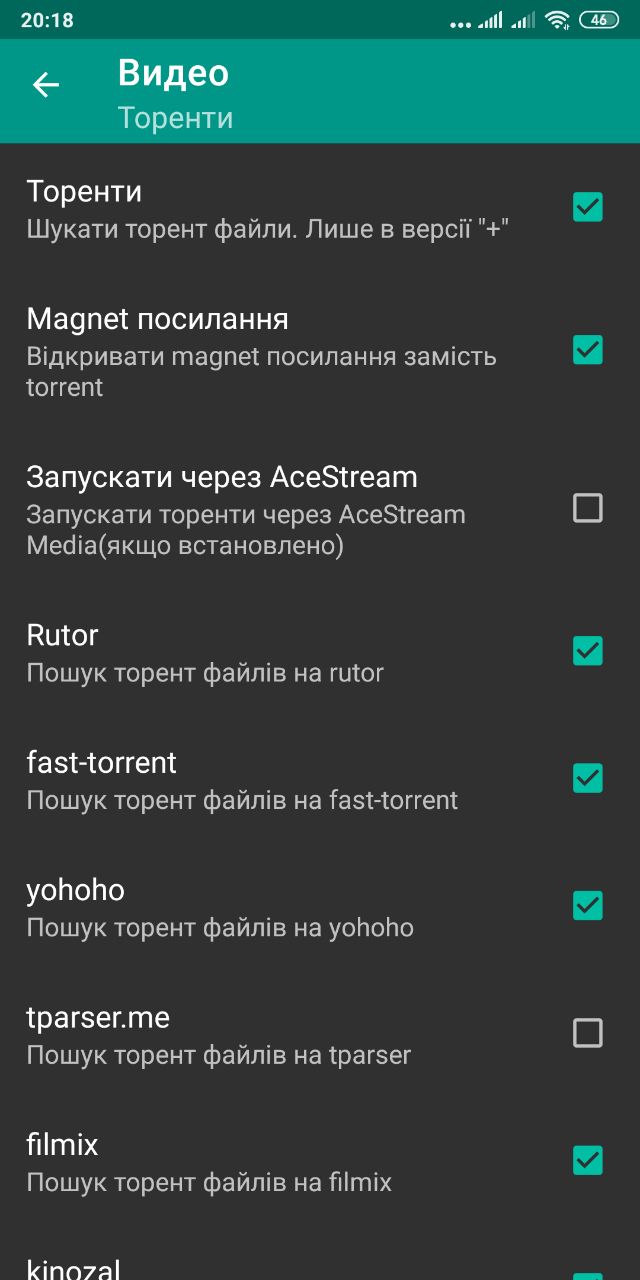Enable tparser.me torrent search
This screenshot has height=1280, width=640.
coord(588,1033)
